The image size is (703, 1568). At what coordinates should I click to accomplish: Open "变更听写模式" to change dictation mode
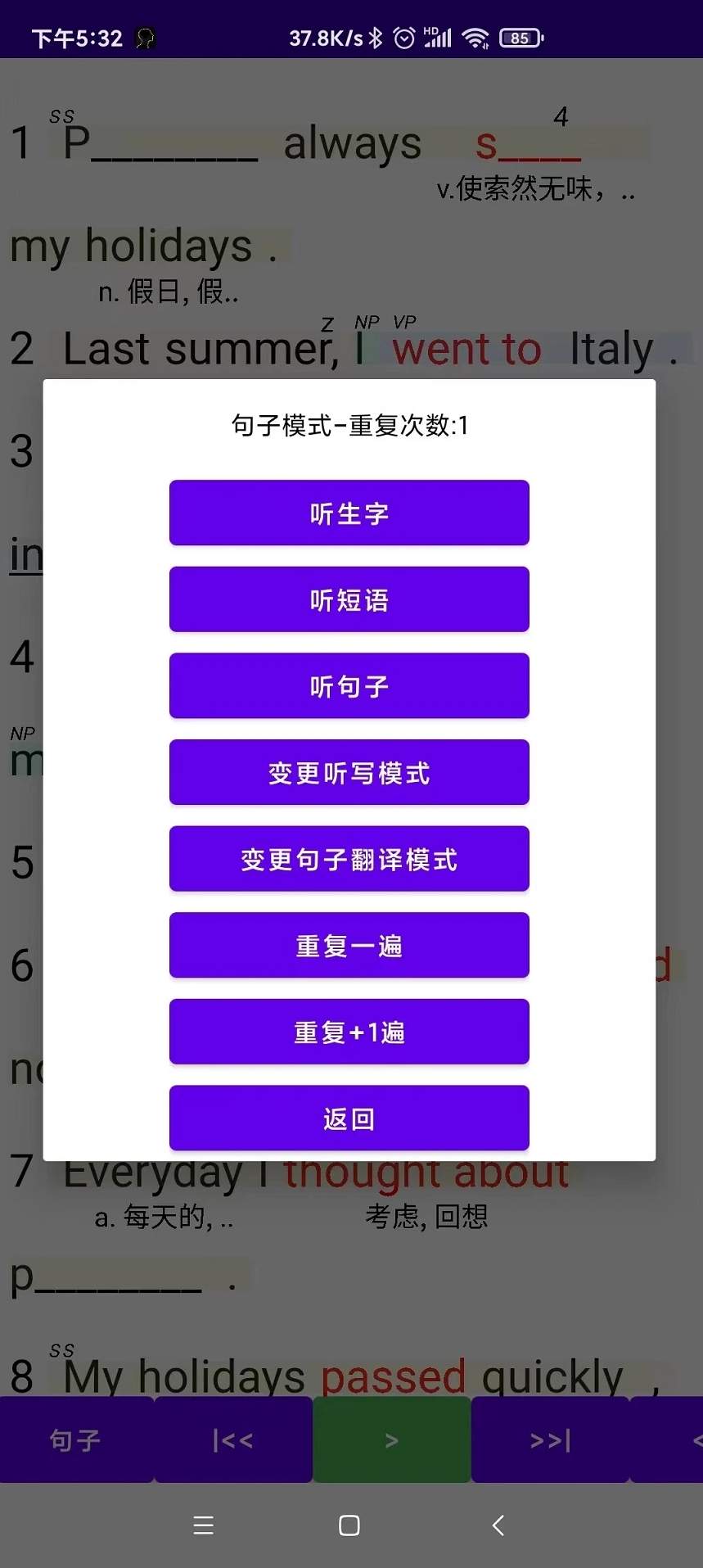349,771
